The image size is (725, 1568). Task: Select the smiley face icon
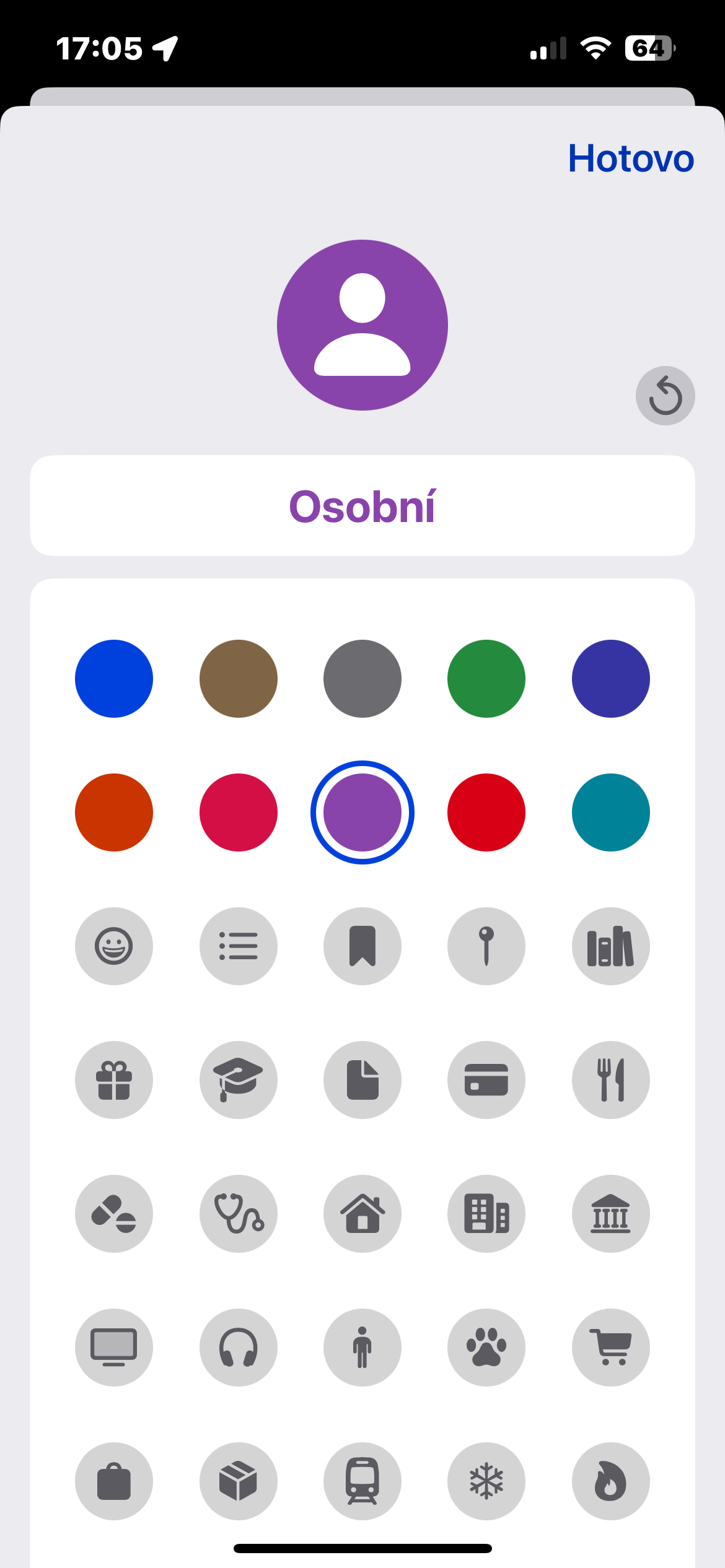pyautogui.click(x=114, y=946)
